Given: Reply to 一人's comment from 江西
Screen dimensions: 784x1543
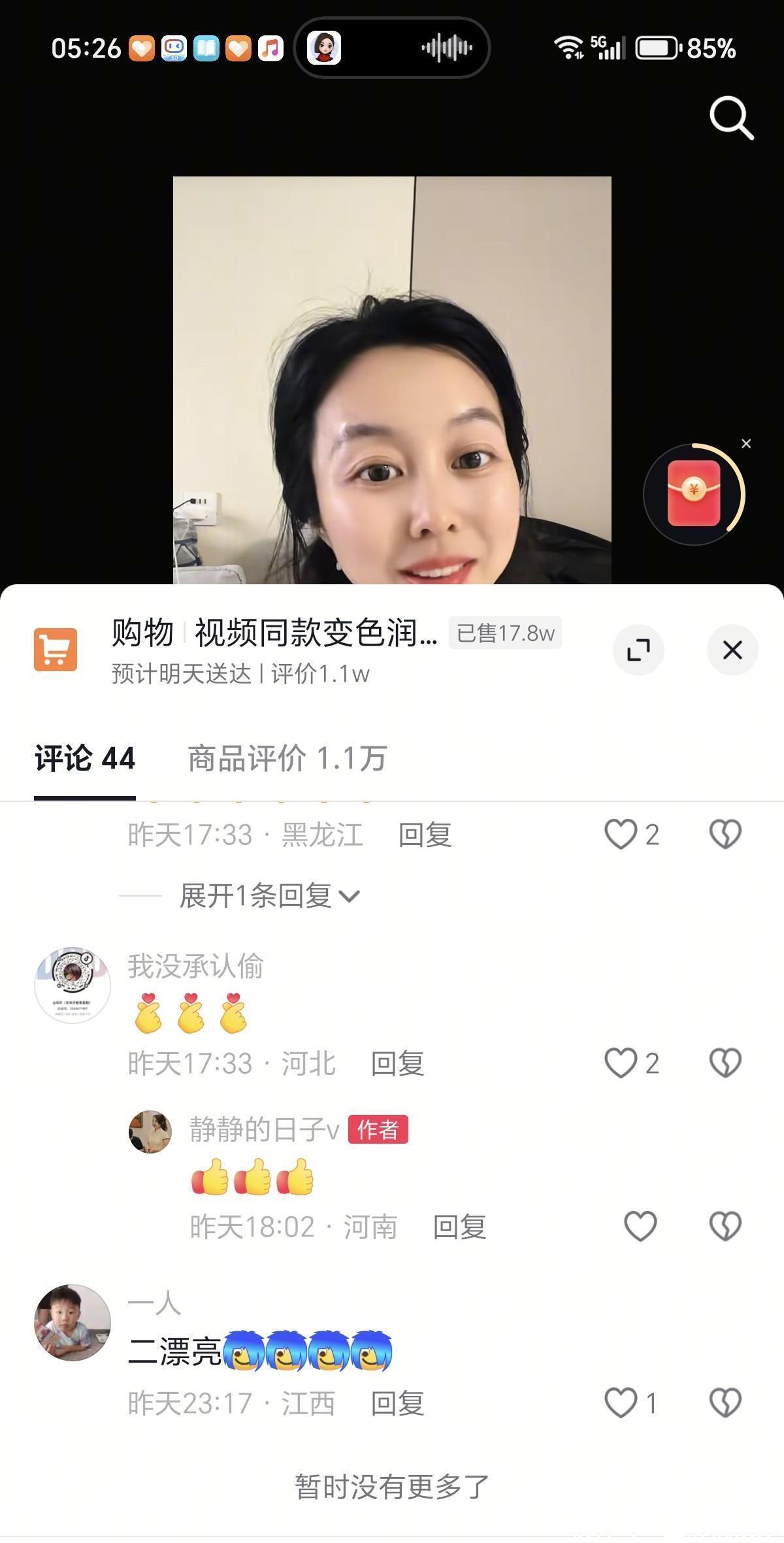Looking at the screenshot, I should pos(397,1404).
